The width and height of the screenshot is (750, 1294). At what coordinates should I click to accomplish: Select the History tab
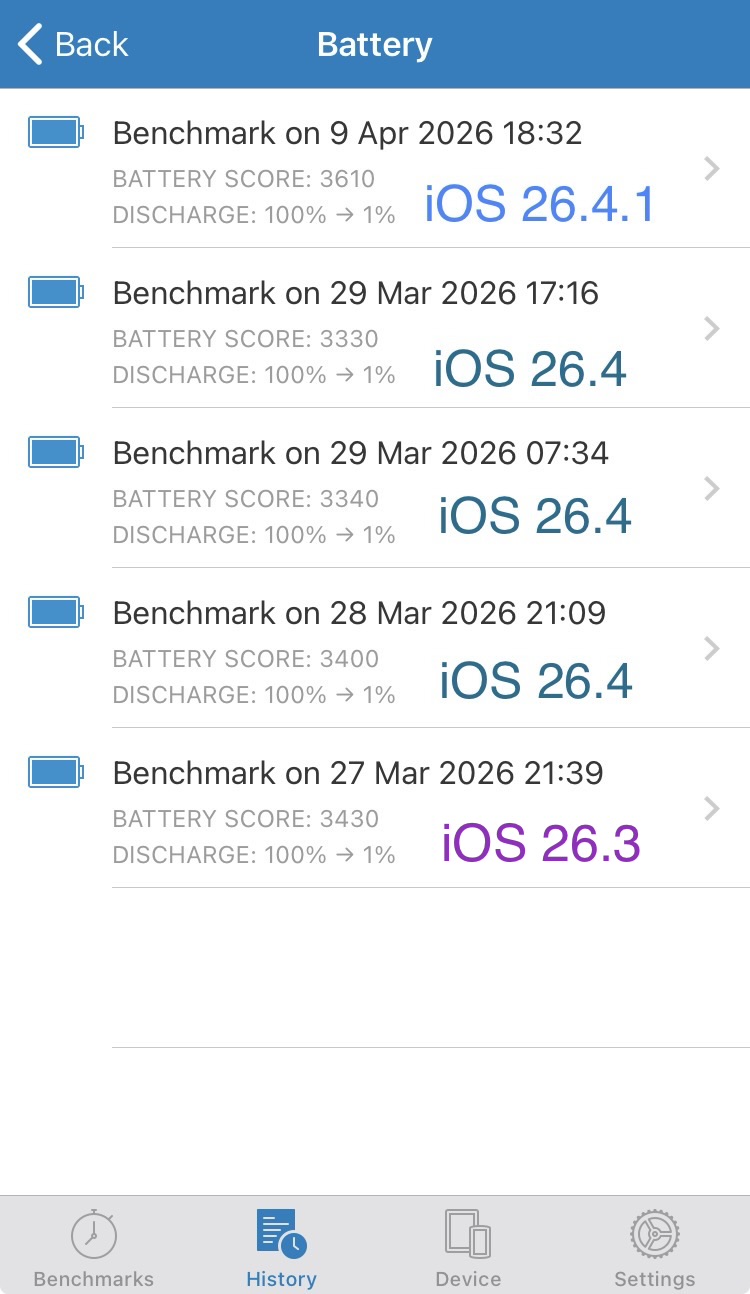point(281,1247)
